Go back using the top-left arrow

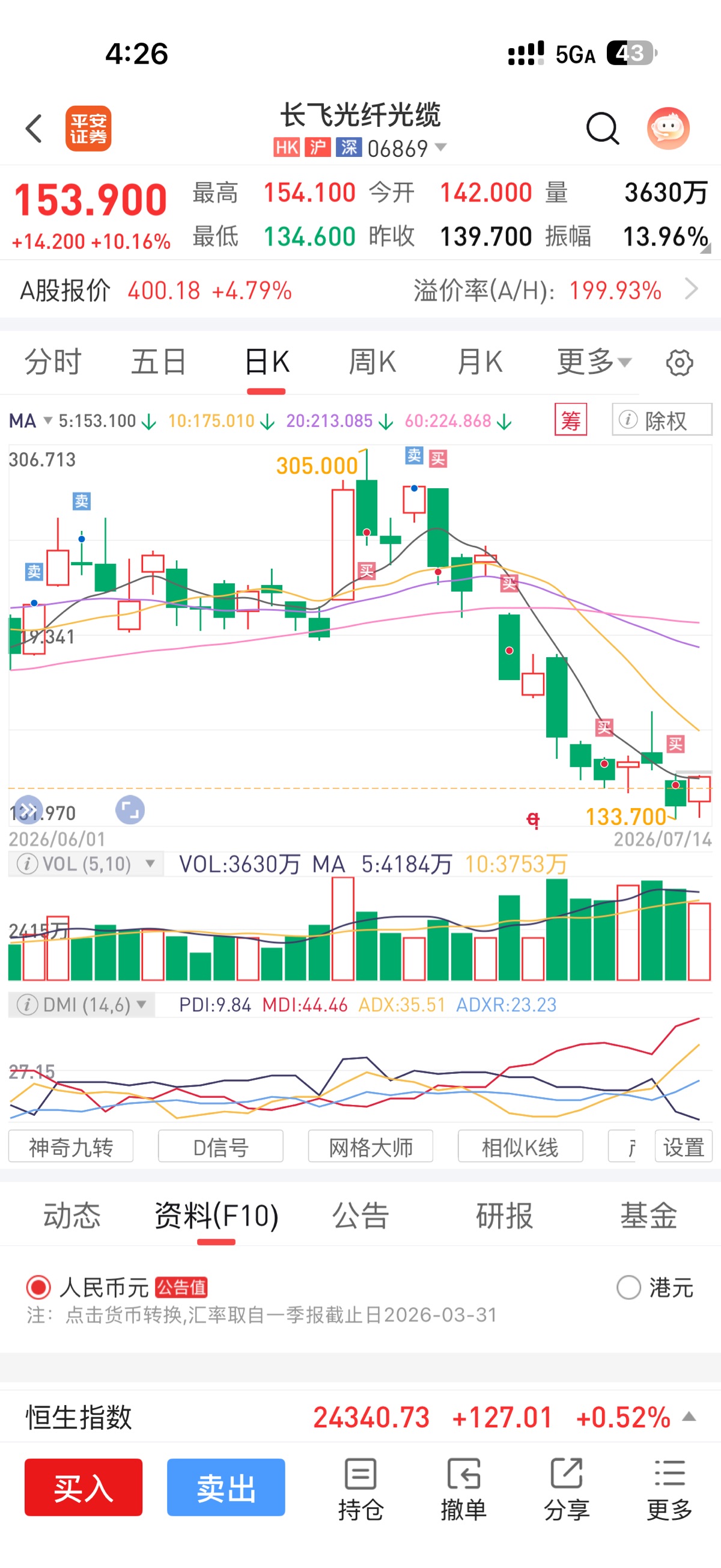point(34,129)
